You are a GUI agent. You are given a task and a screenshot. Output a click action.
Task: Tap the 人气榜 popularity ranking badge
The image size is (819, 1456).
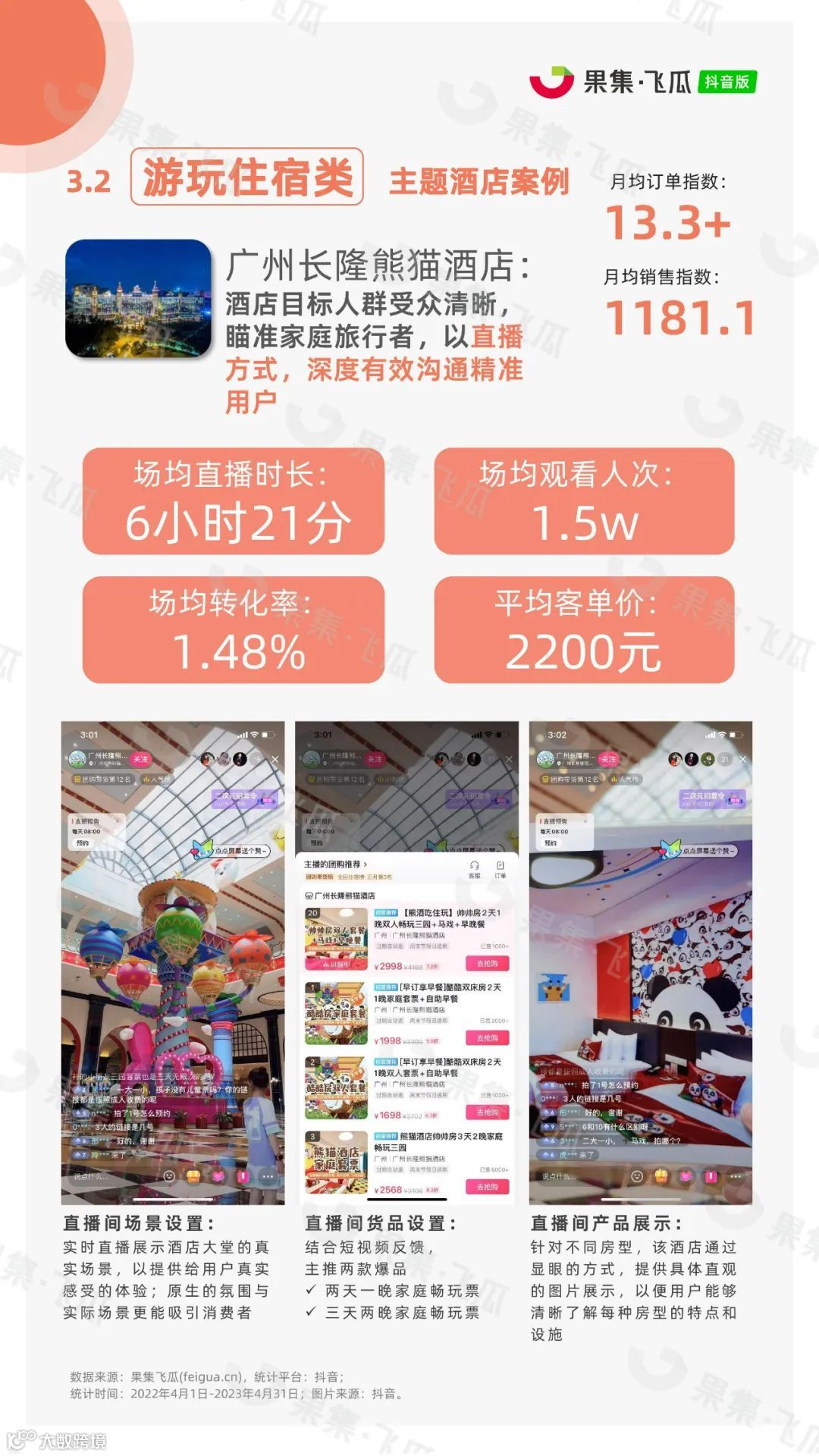tap(157, 778)
